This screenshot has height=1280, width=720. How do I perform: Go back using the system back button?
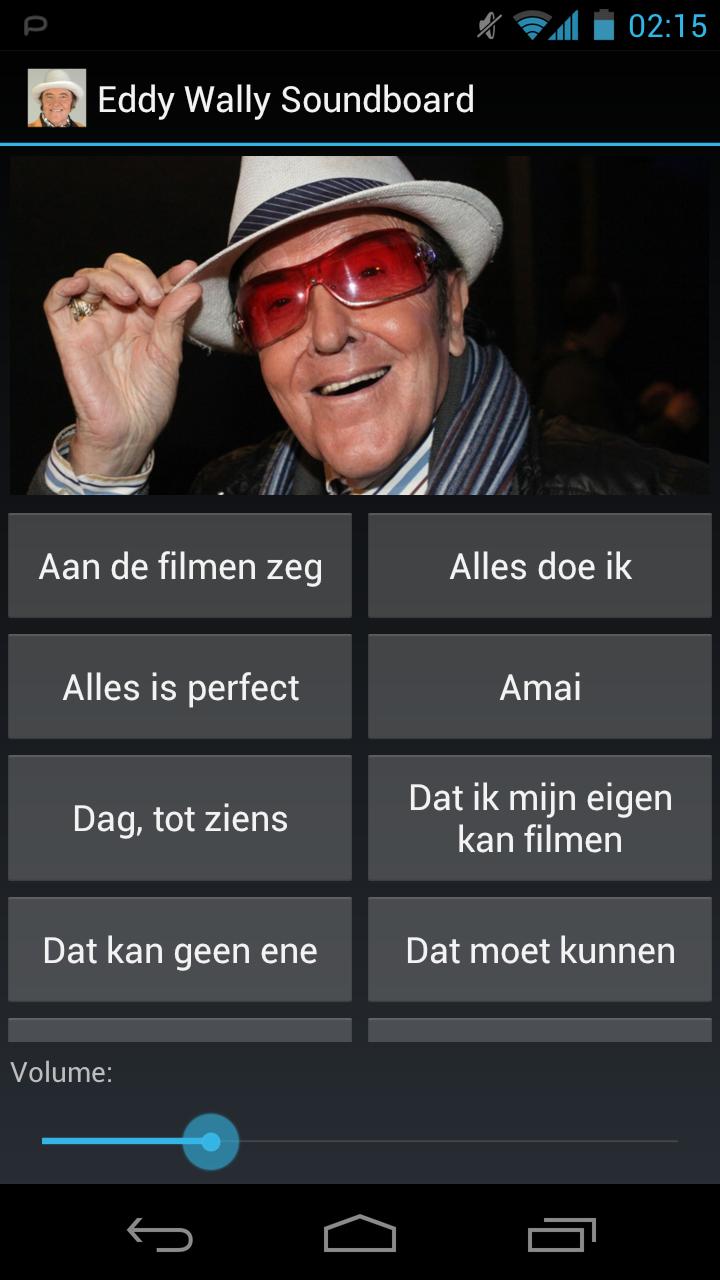point(160,1235)
